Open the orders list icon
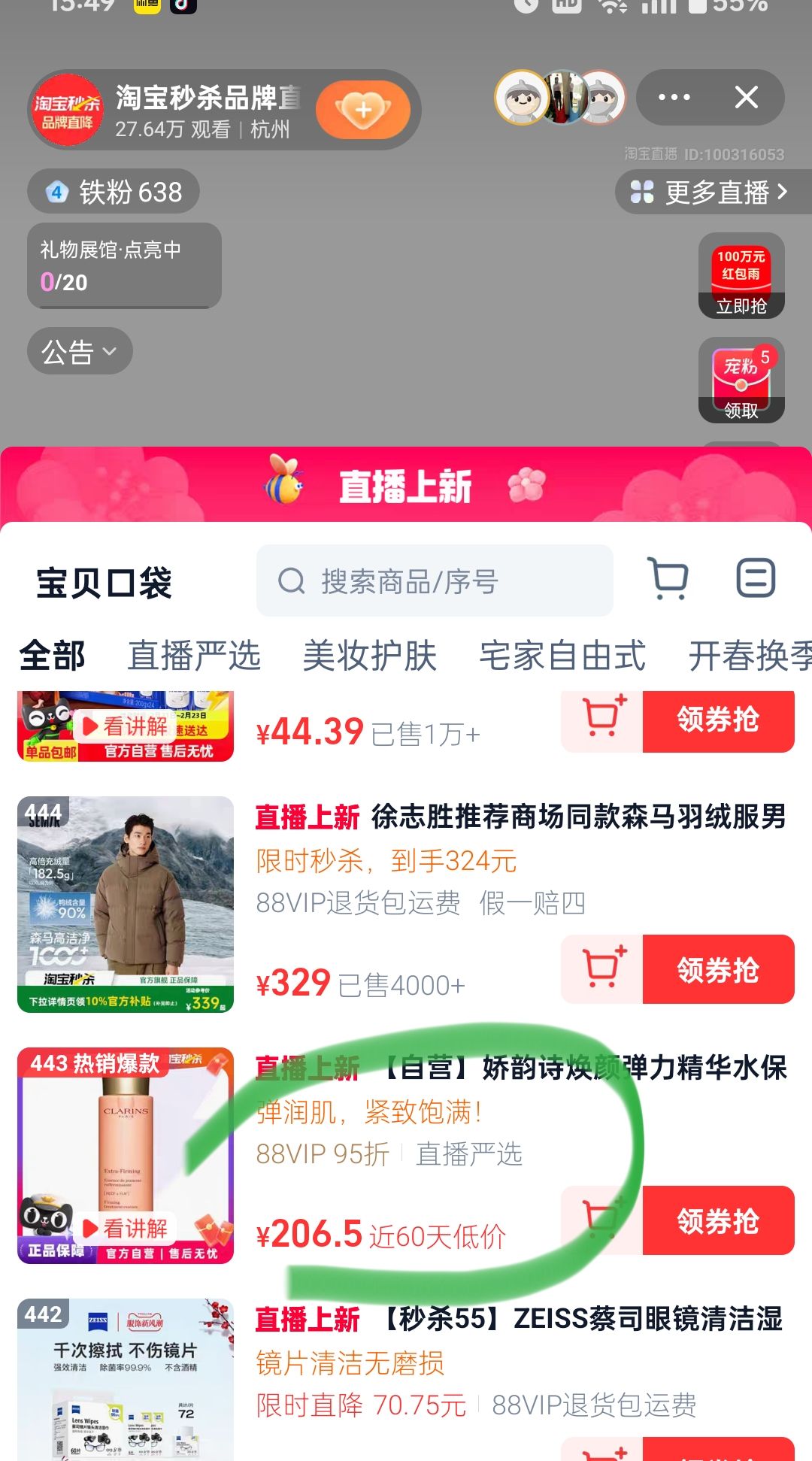Screen dimensions: 812x1461 coord(755,578)
